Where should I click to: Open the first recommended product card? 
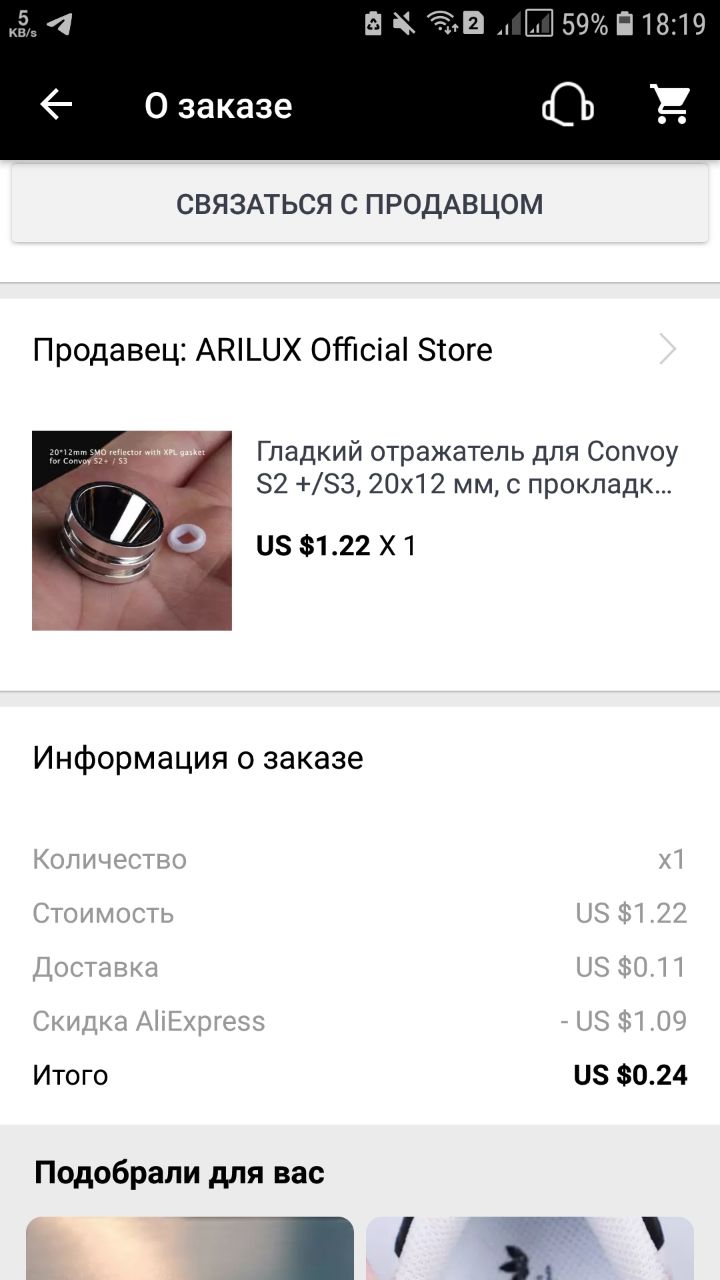[190, 1248]
